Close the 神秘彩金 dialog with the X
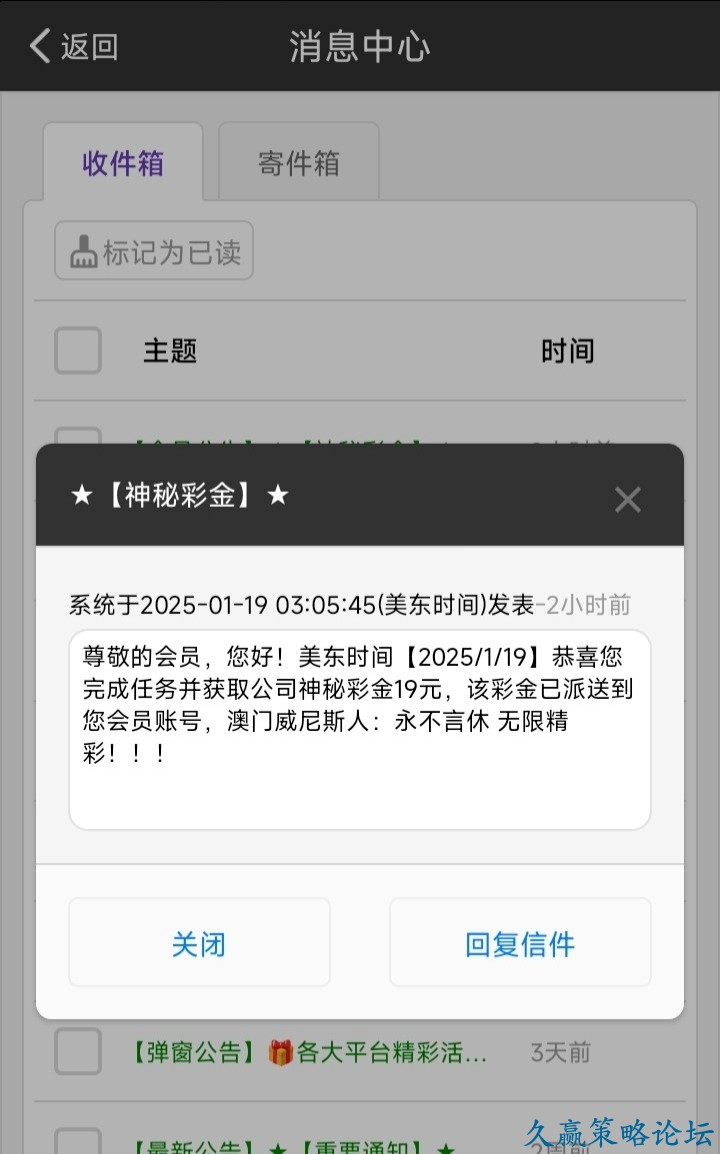This screenshot has width=720, height=1154. (627, 499)
